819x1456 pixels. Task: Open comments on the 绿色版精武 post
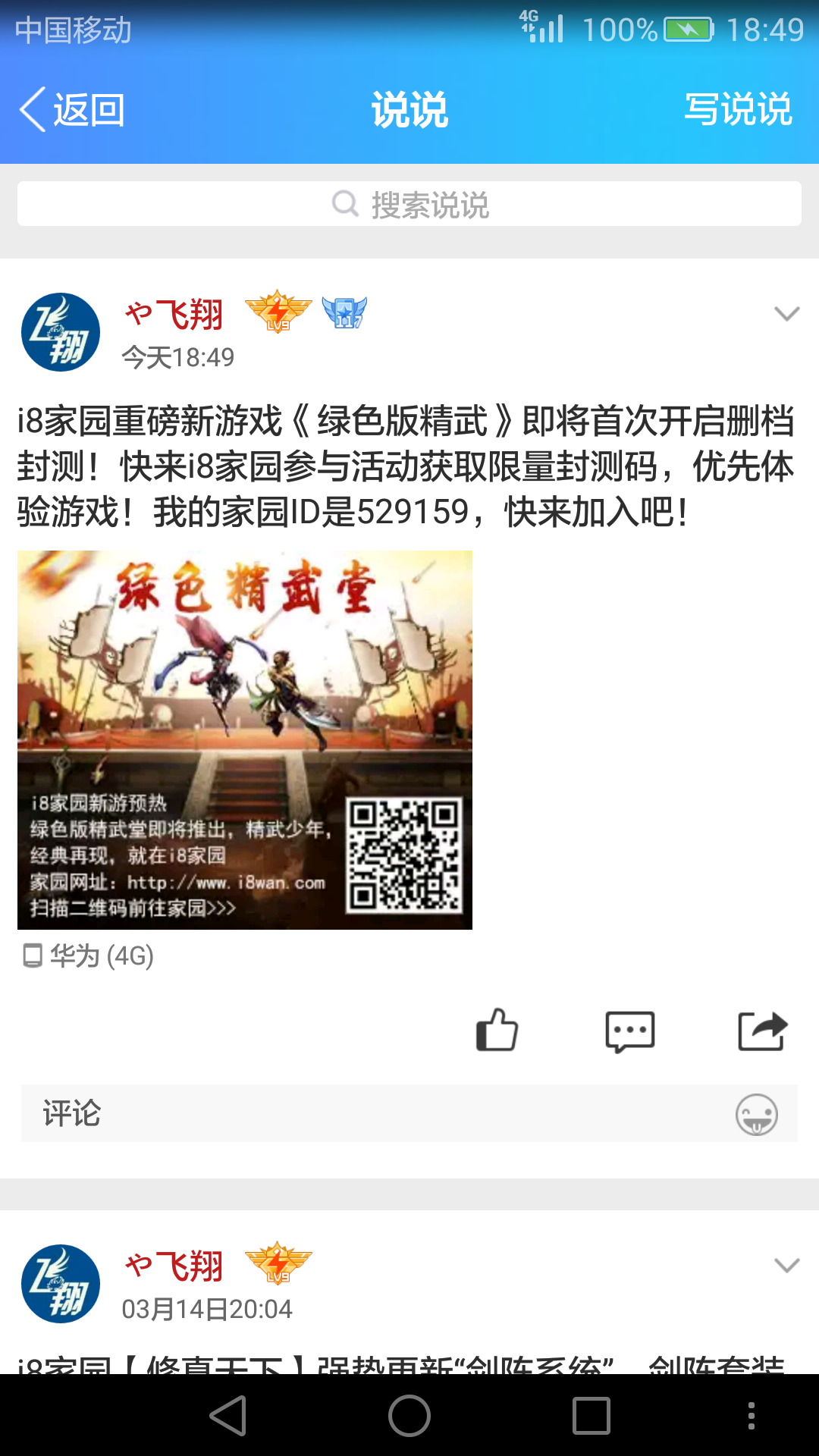(x=629, y=1031)
